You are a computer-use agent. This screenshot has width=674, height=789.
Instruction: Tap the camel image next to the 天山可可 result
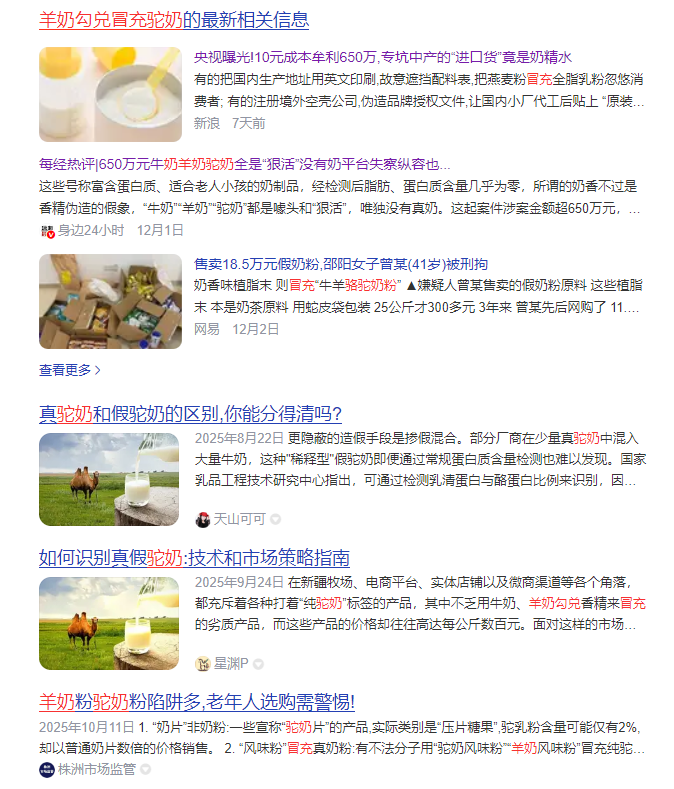pyautogui.click(x=110, y=480)
